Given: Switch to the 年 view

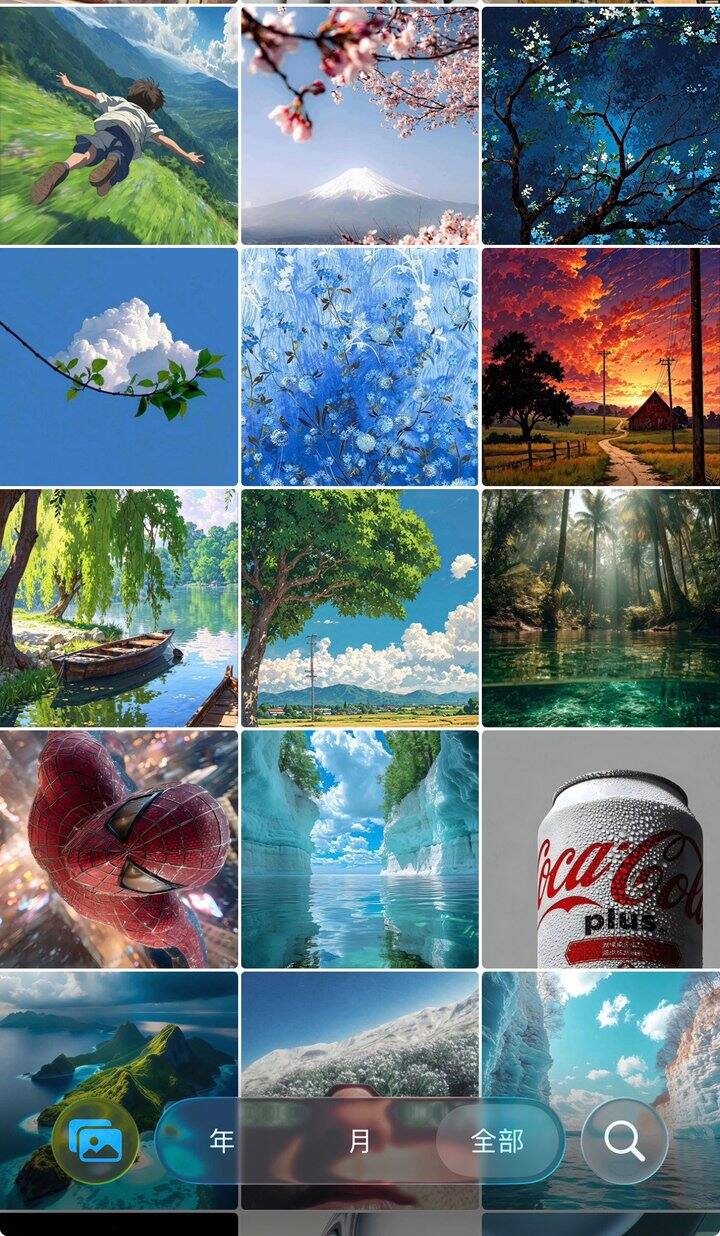Looking at the screenshot, I should [222, 1141].
